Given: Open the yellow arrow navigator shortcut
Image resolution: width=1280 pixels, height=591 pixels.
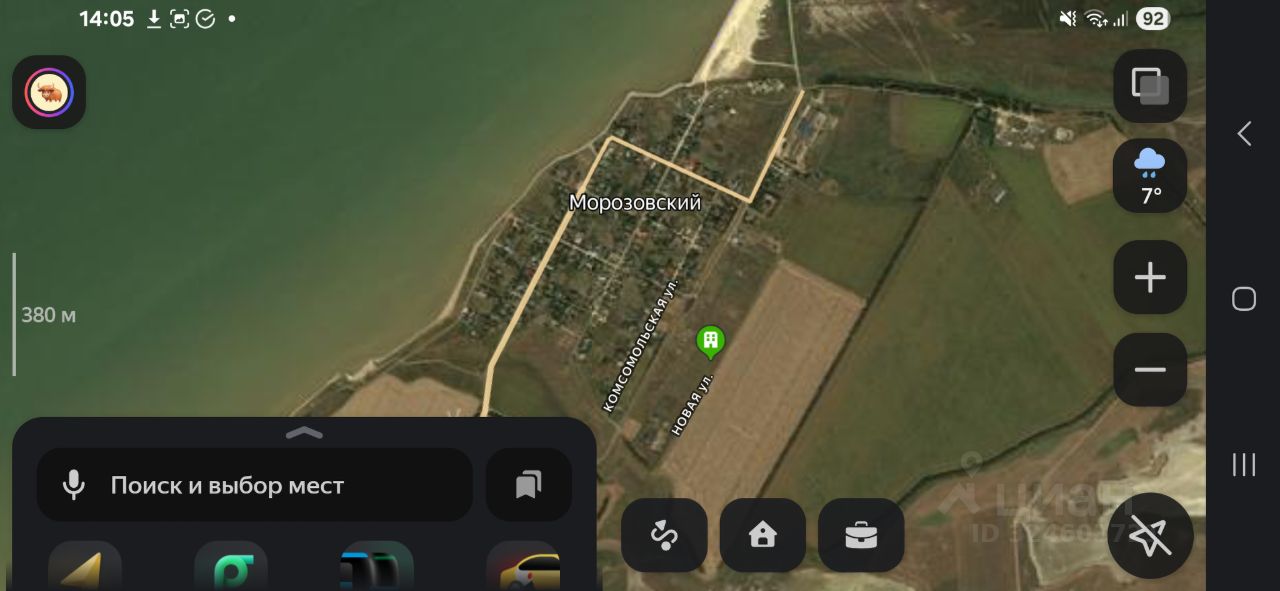Looking at the screenshot, I should coord(85,567).
